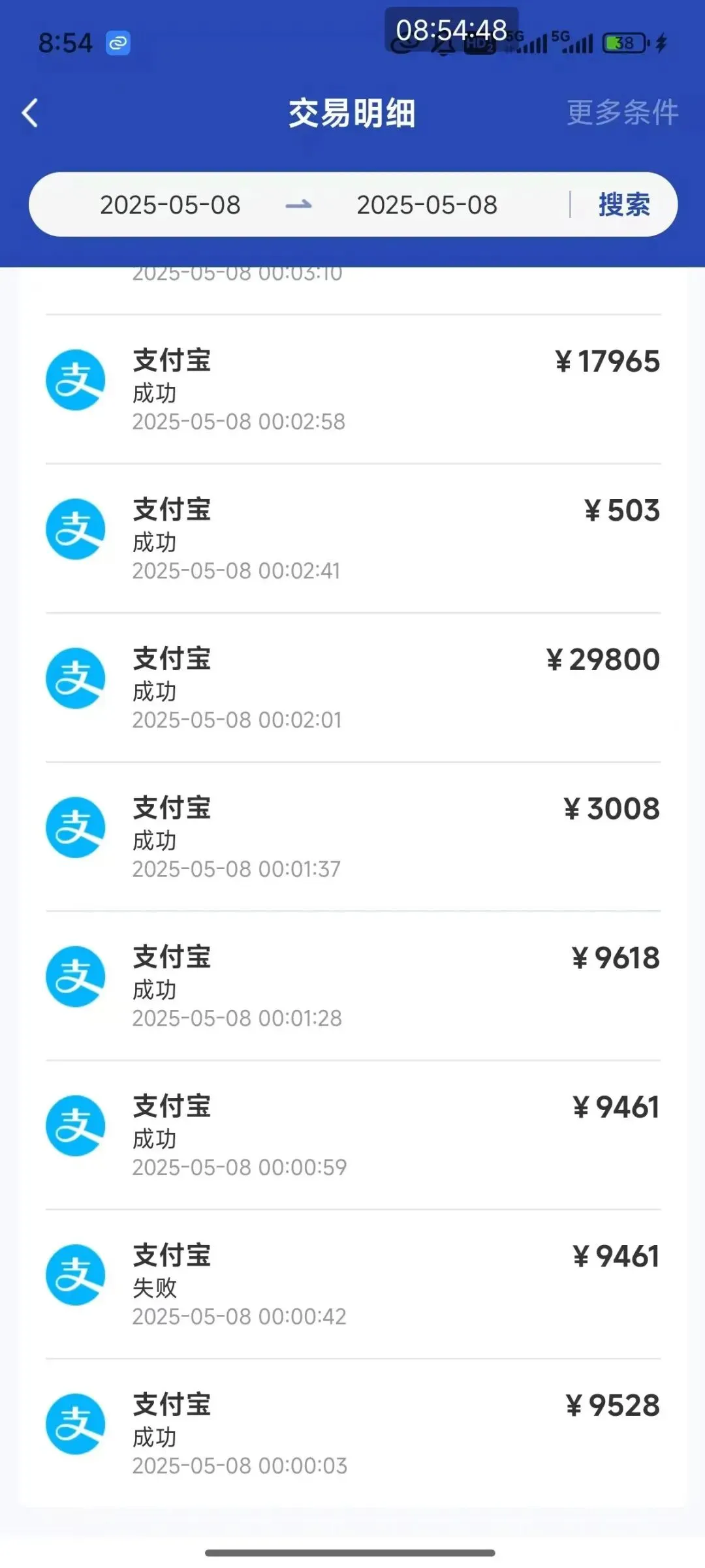The height and width of the screenshot is (1568, 705).
Task: Select the end date field
Action: [x=427, y=205]
